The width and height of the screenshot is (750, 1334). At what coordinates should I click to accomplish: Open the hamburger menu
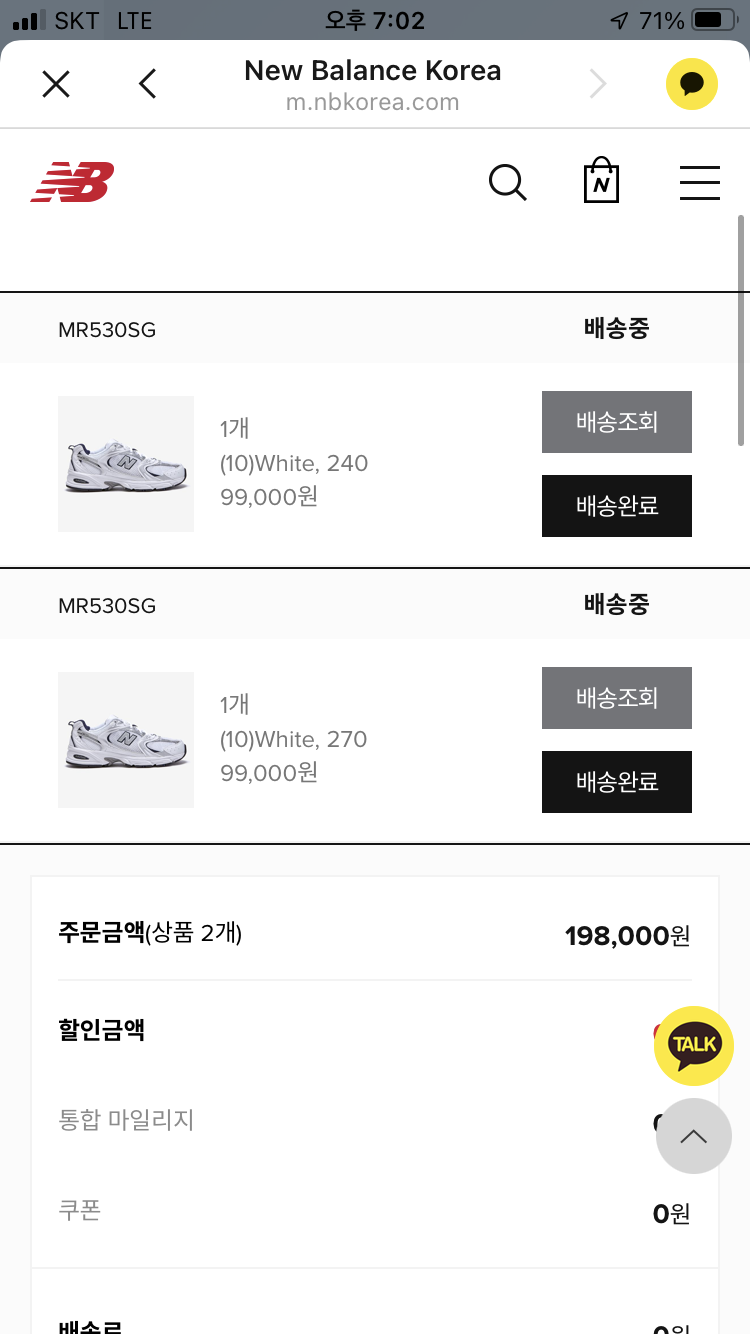coord(699,183)
